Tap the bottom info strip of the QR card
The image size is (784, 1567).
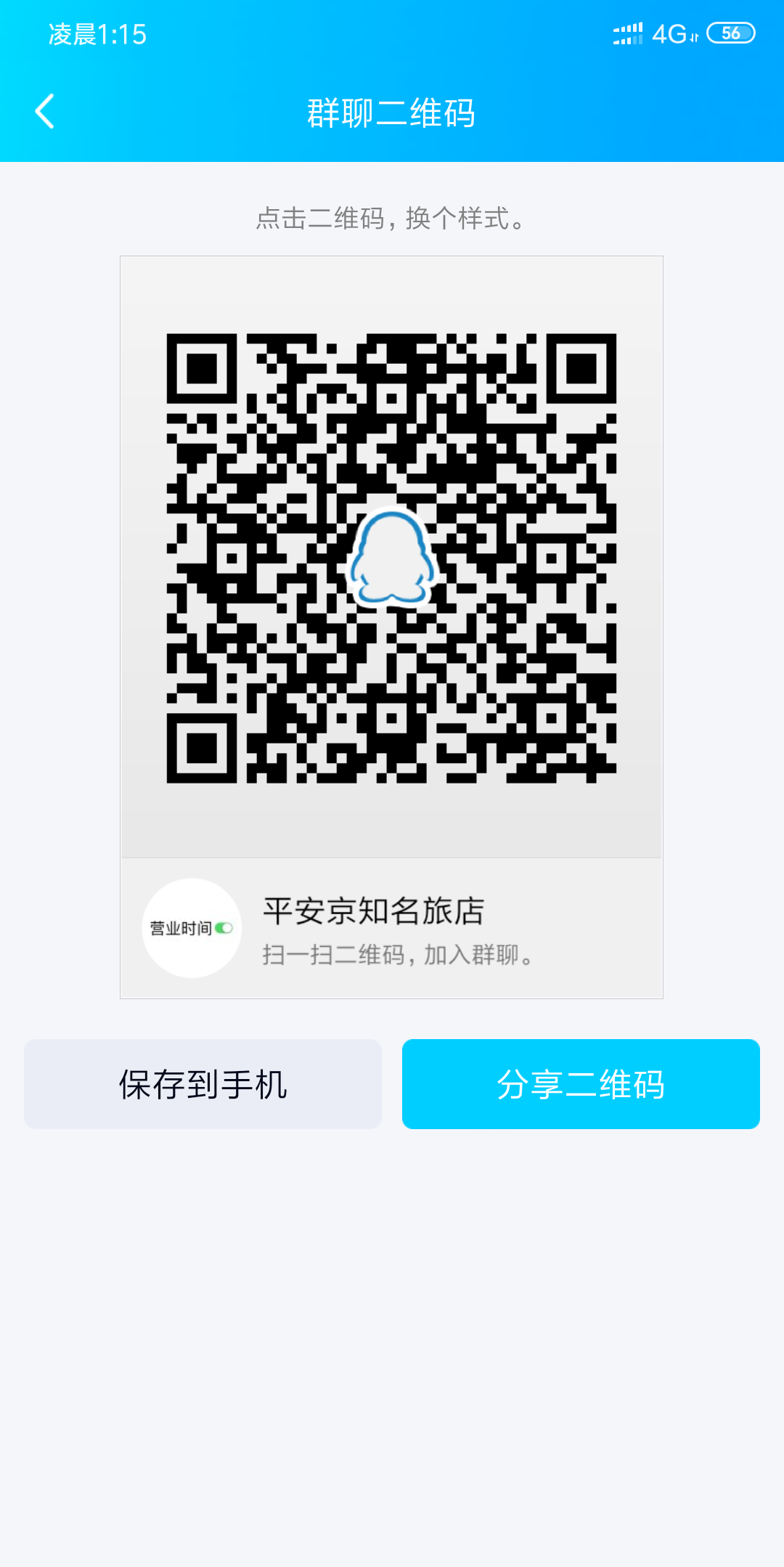(392, 927)
